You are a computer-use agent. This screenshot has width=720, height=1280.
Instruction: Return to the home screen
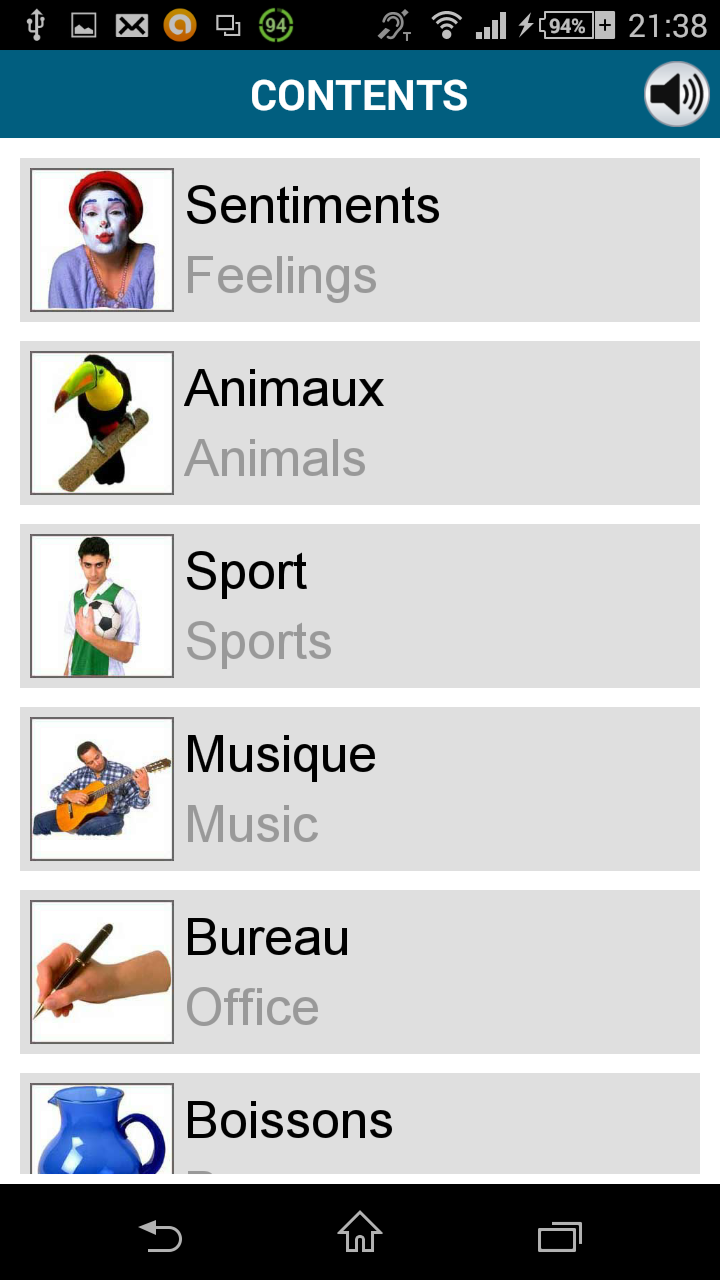coord(360,1233)
